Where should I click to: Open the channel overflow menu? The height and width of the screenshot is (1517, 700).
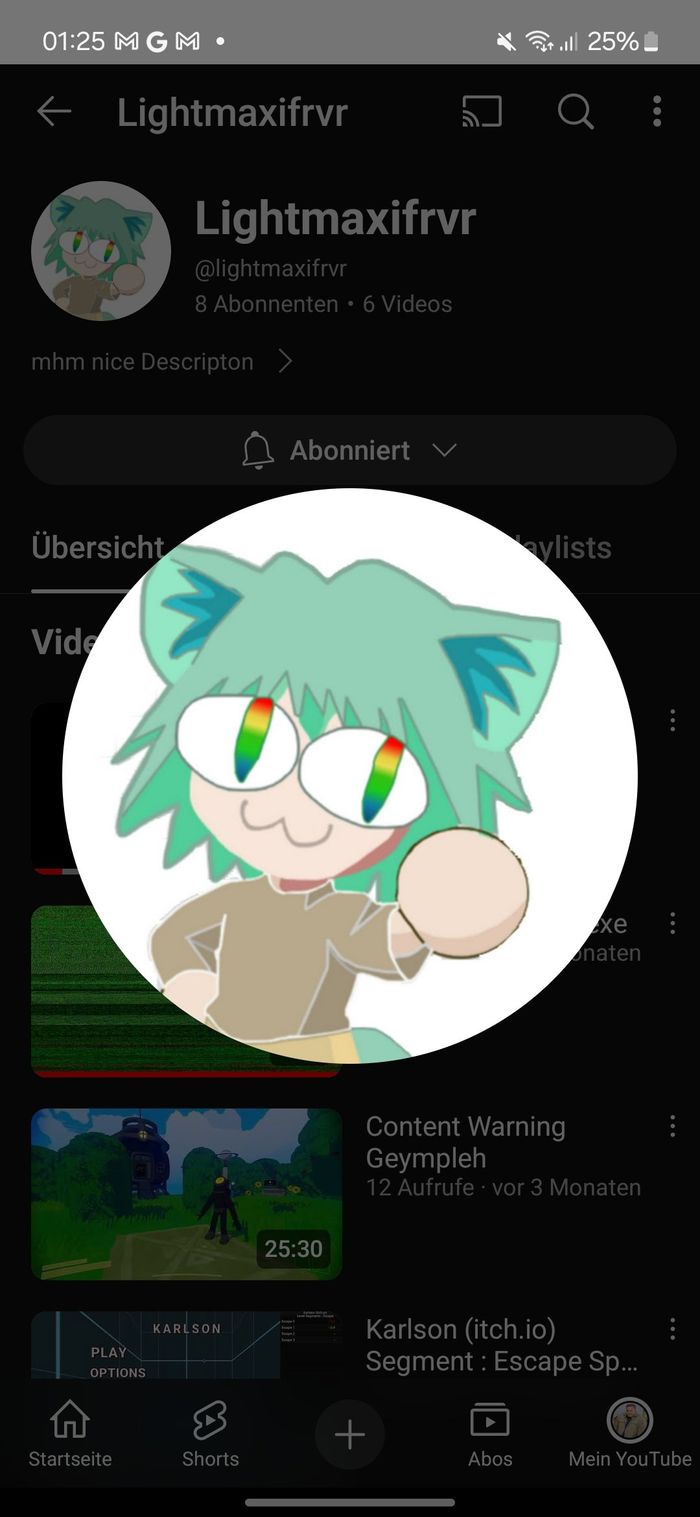(x=657, y=112)
